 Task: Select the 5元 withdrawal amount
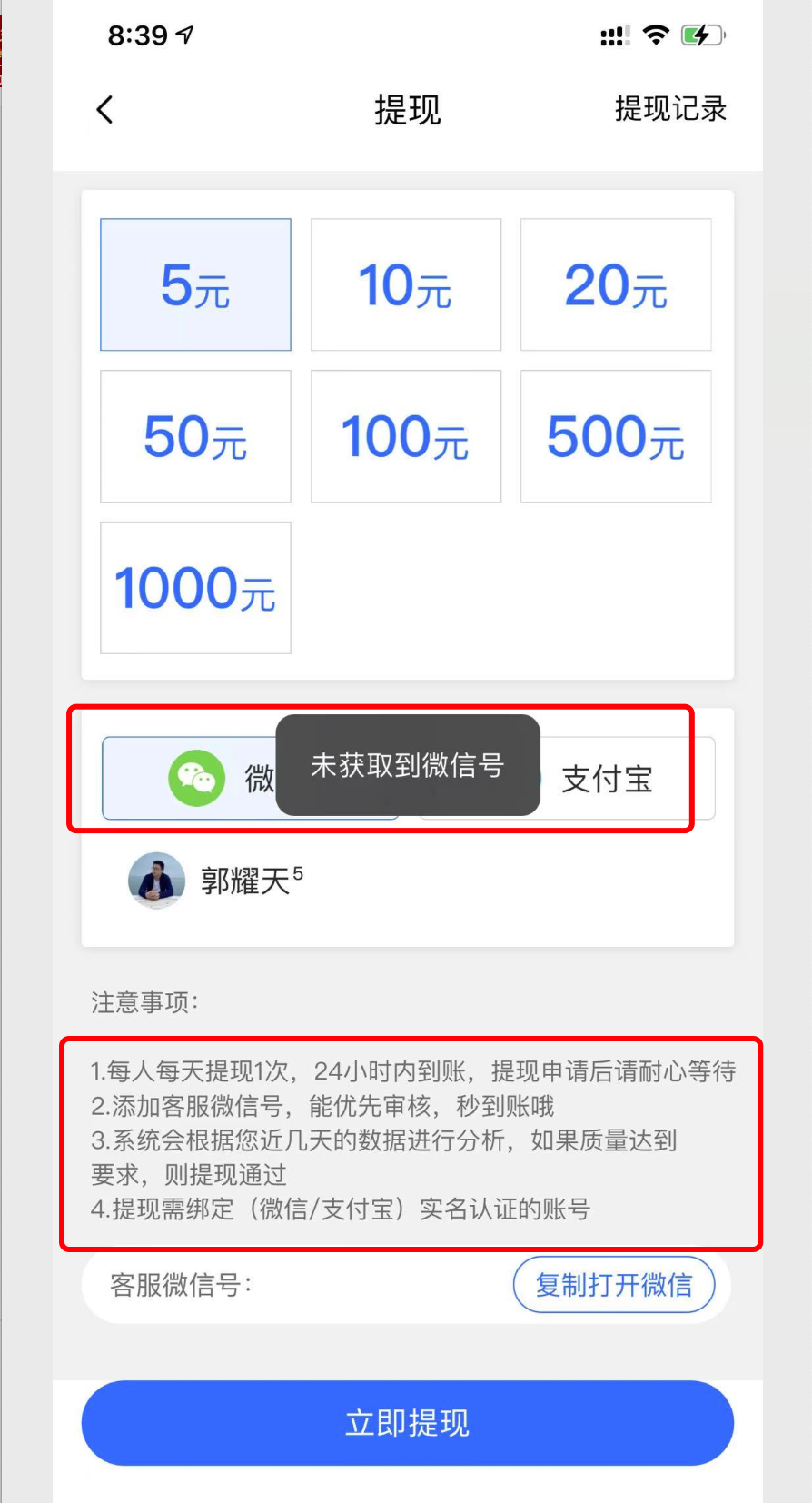(x=195, y=284)
